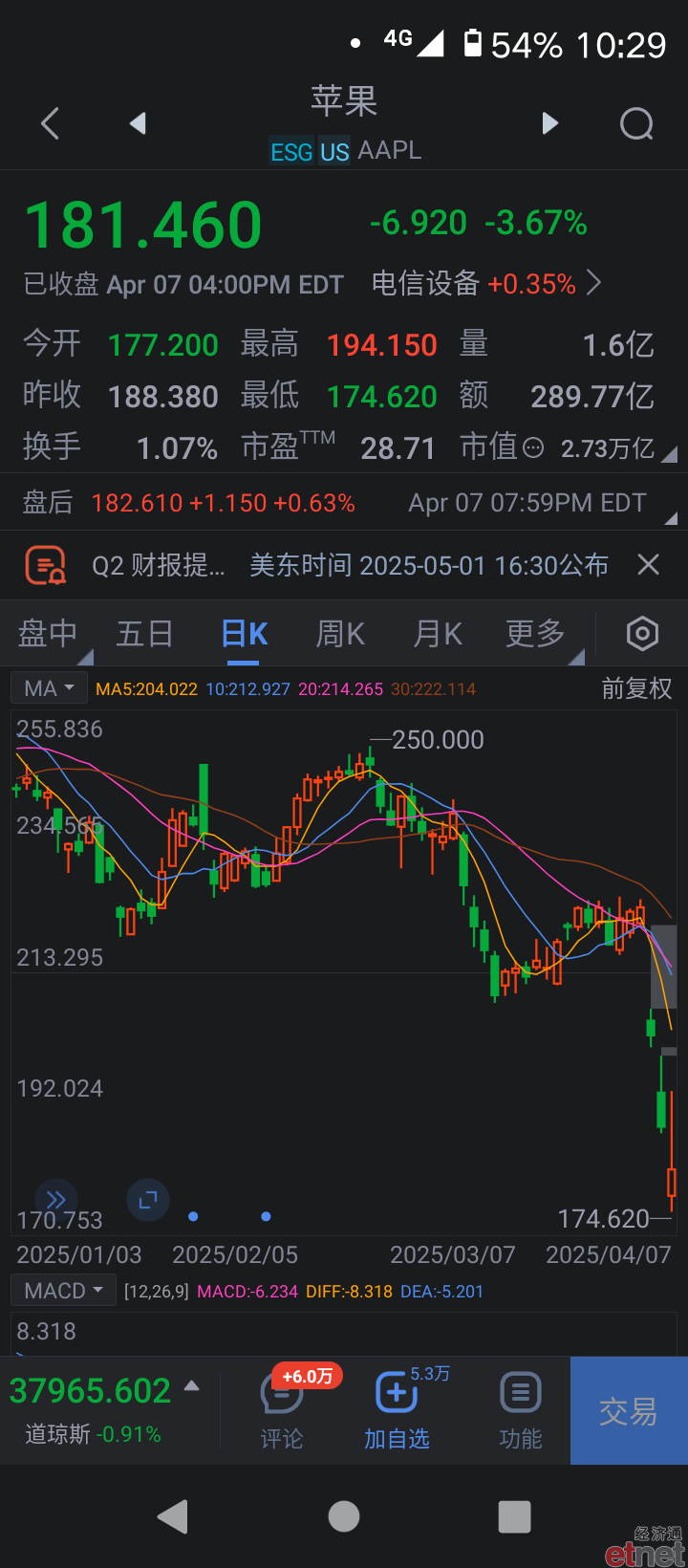
Task: Open the 电信设备 sector link
Action: coord(486,283)
